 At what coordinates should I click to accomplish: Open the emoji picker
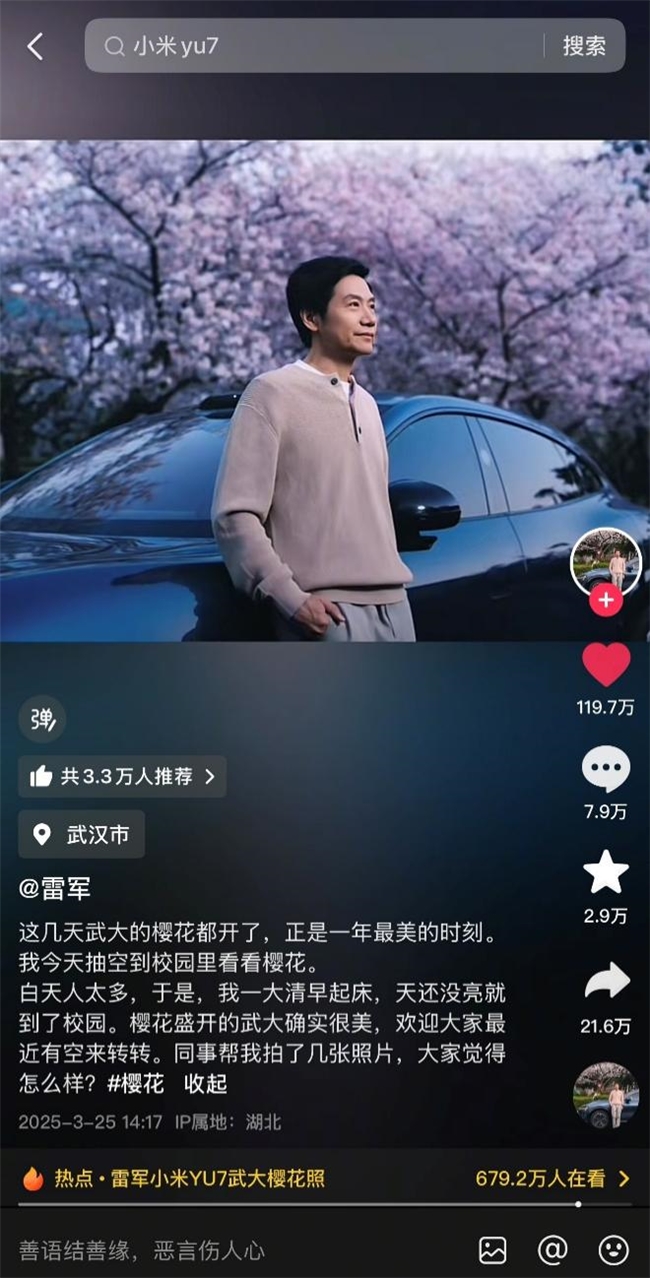612,1249
